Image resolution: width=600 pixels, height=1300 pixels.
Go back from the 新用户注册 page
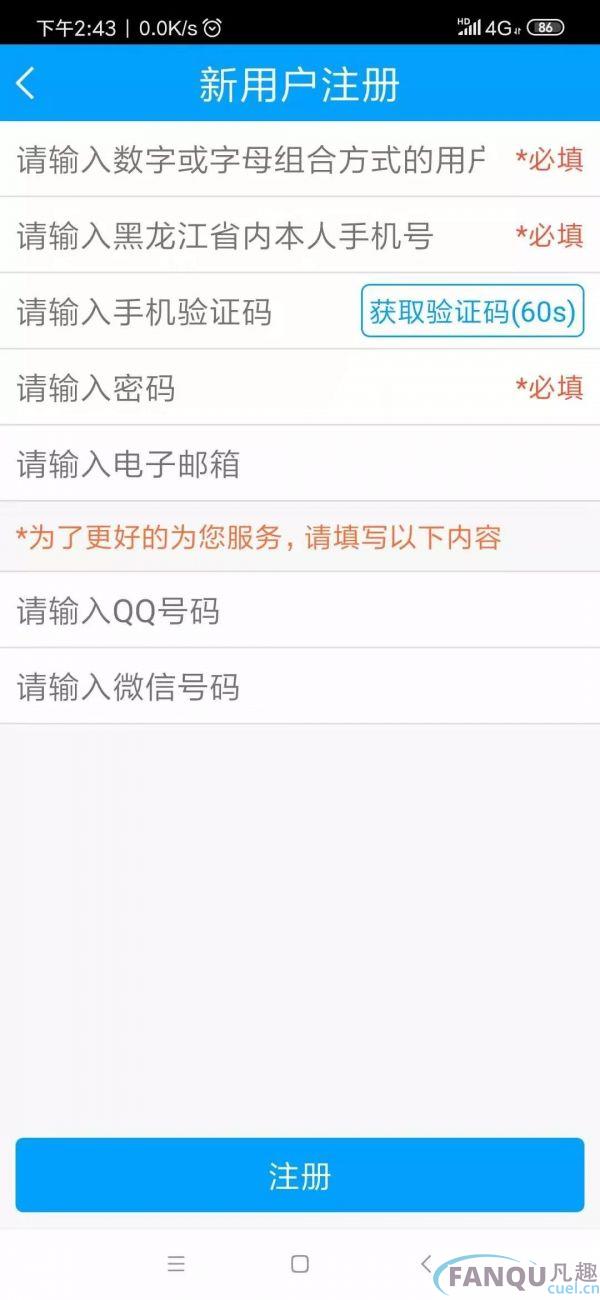pyautogui.click(x=26, y=84)
